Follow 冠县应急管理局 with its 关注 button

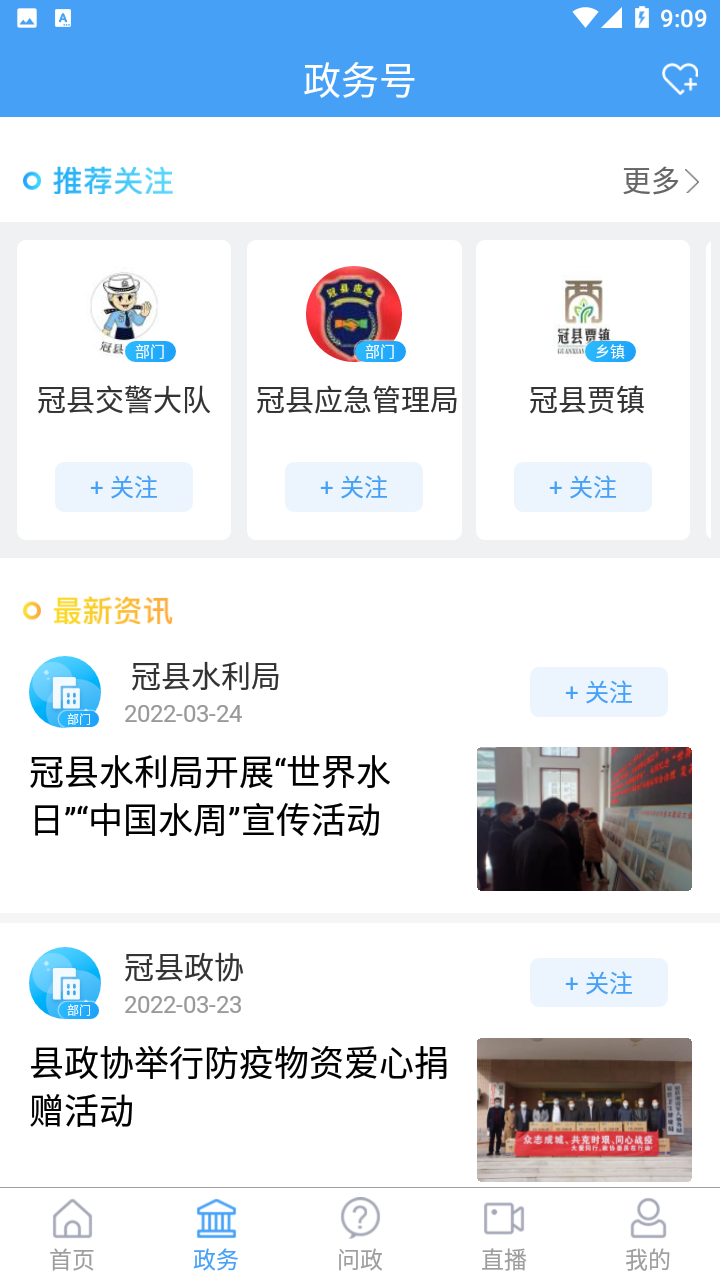[353, 487]
